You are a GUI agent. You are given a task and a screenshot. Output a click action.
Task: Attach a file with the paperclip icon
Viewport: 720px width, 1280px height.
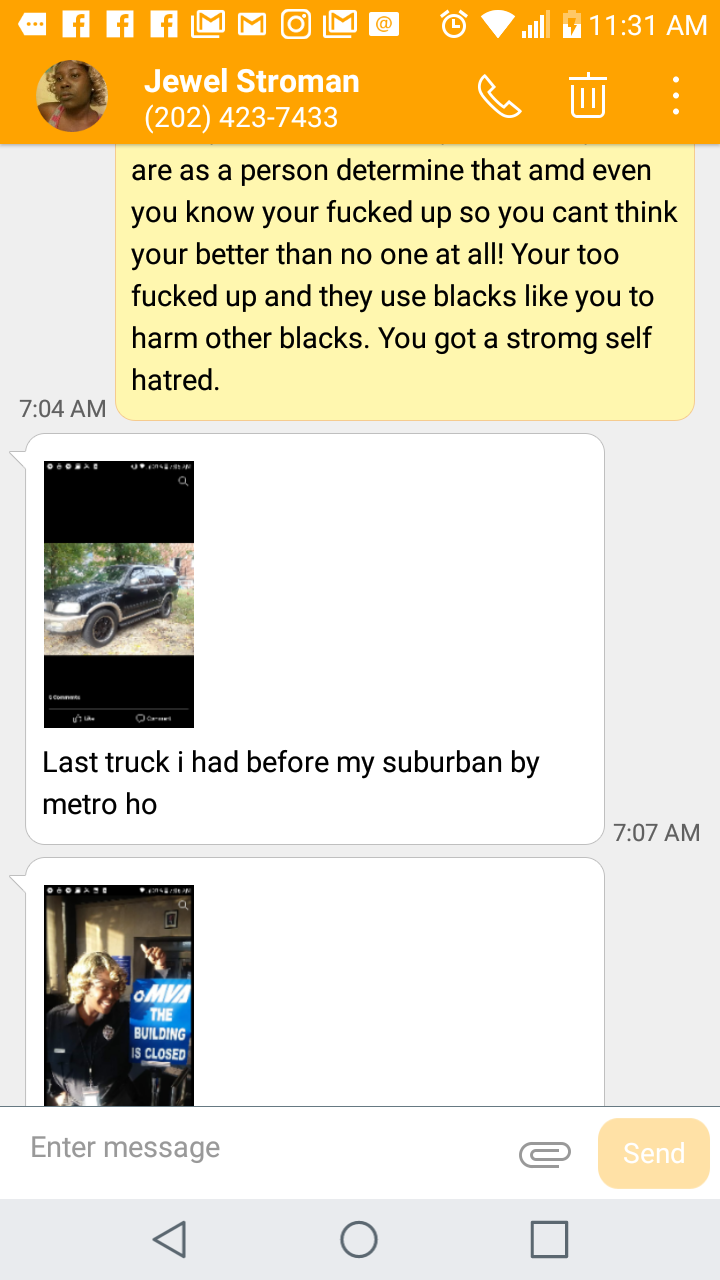click(545, 1154)
